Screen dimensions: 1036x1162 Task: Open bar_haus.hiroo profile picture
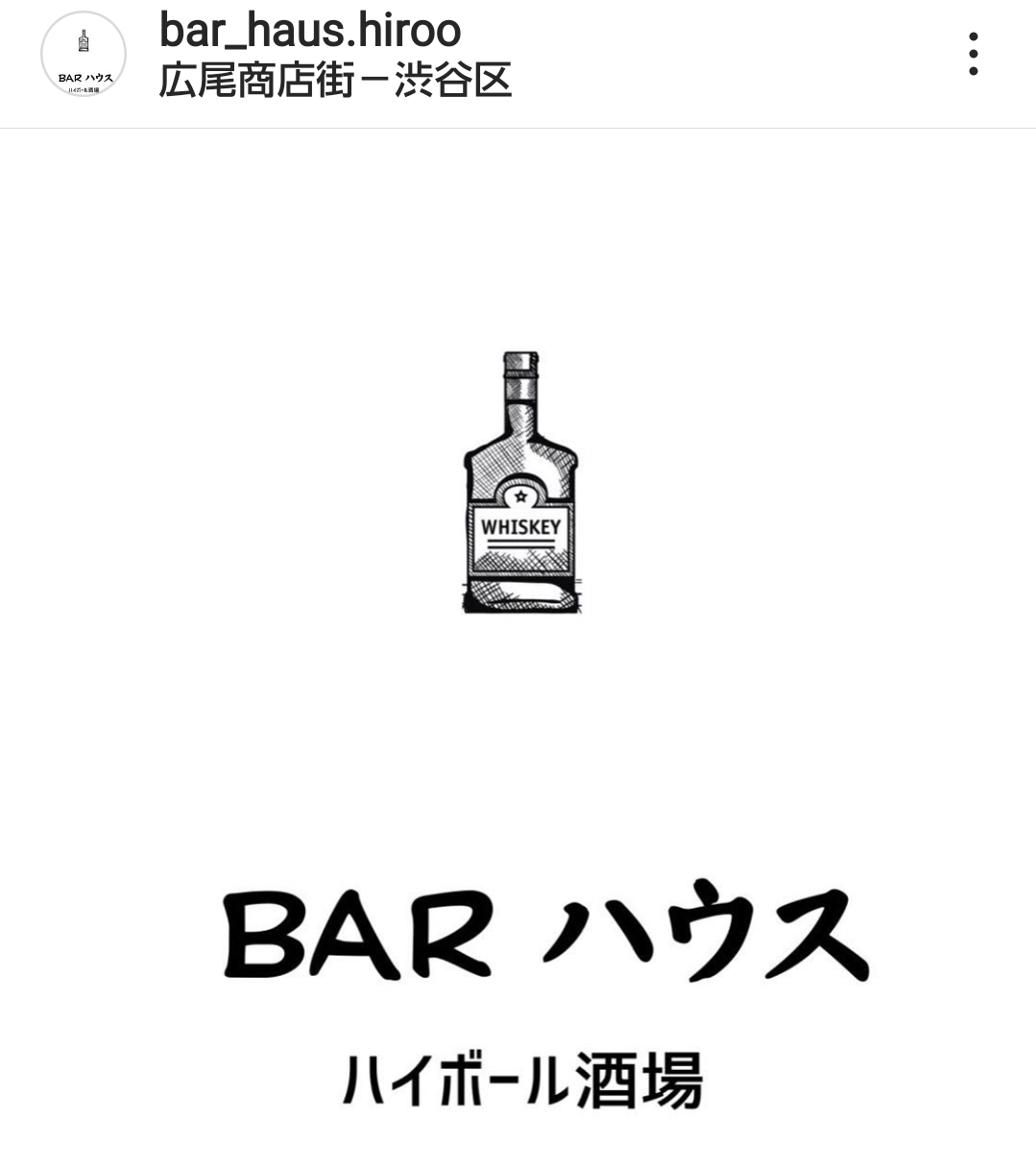point(84,54)
